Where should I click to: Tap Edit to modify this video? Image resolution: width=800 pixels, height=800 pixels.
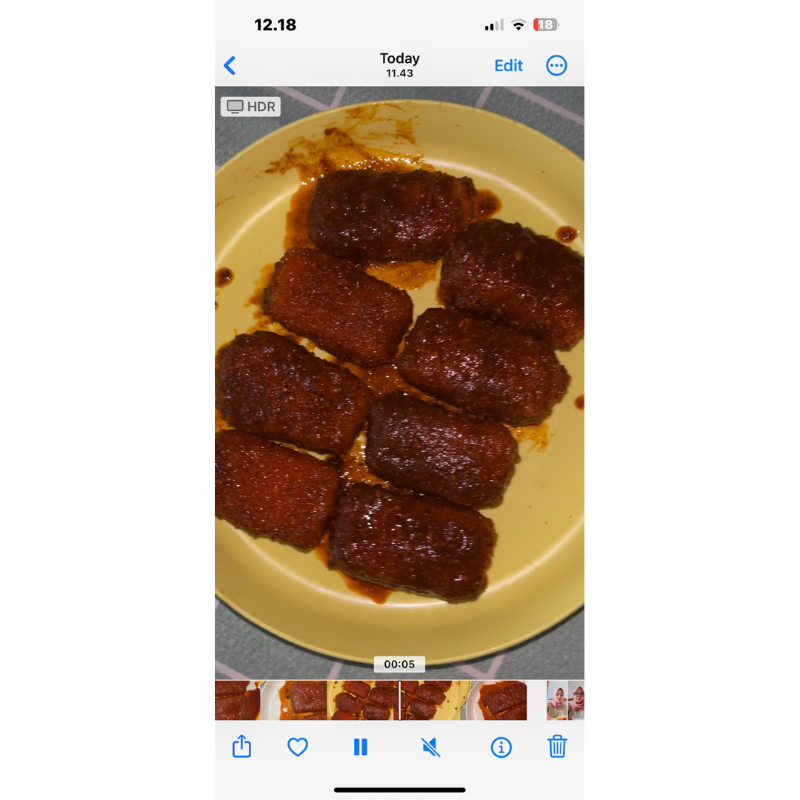pyautogui.click(x=508, y=66)
